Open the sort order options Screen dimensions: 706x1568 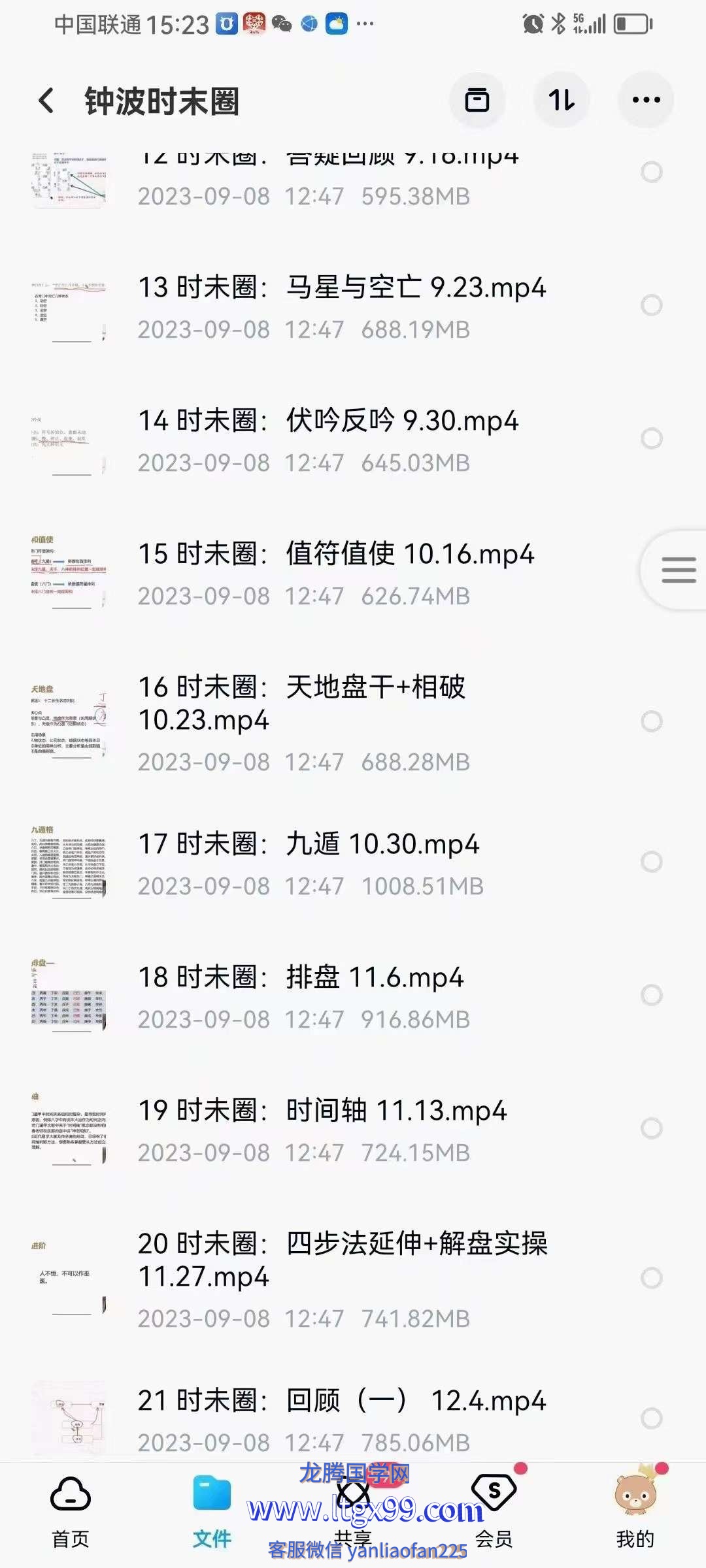click(x=562, y=100)
